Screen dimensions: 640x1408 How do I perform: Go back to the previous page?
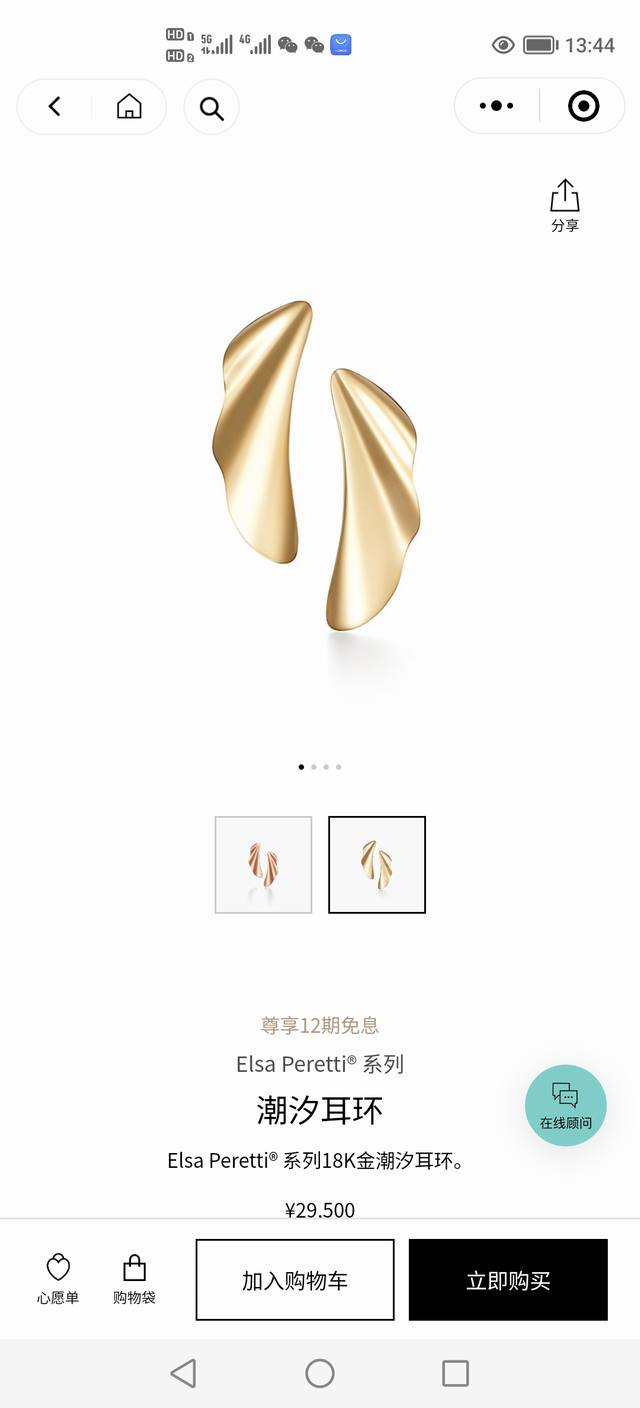click(x=55, y=106)
